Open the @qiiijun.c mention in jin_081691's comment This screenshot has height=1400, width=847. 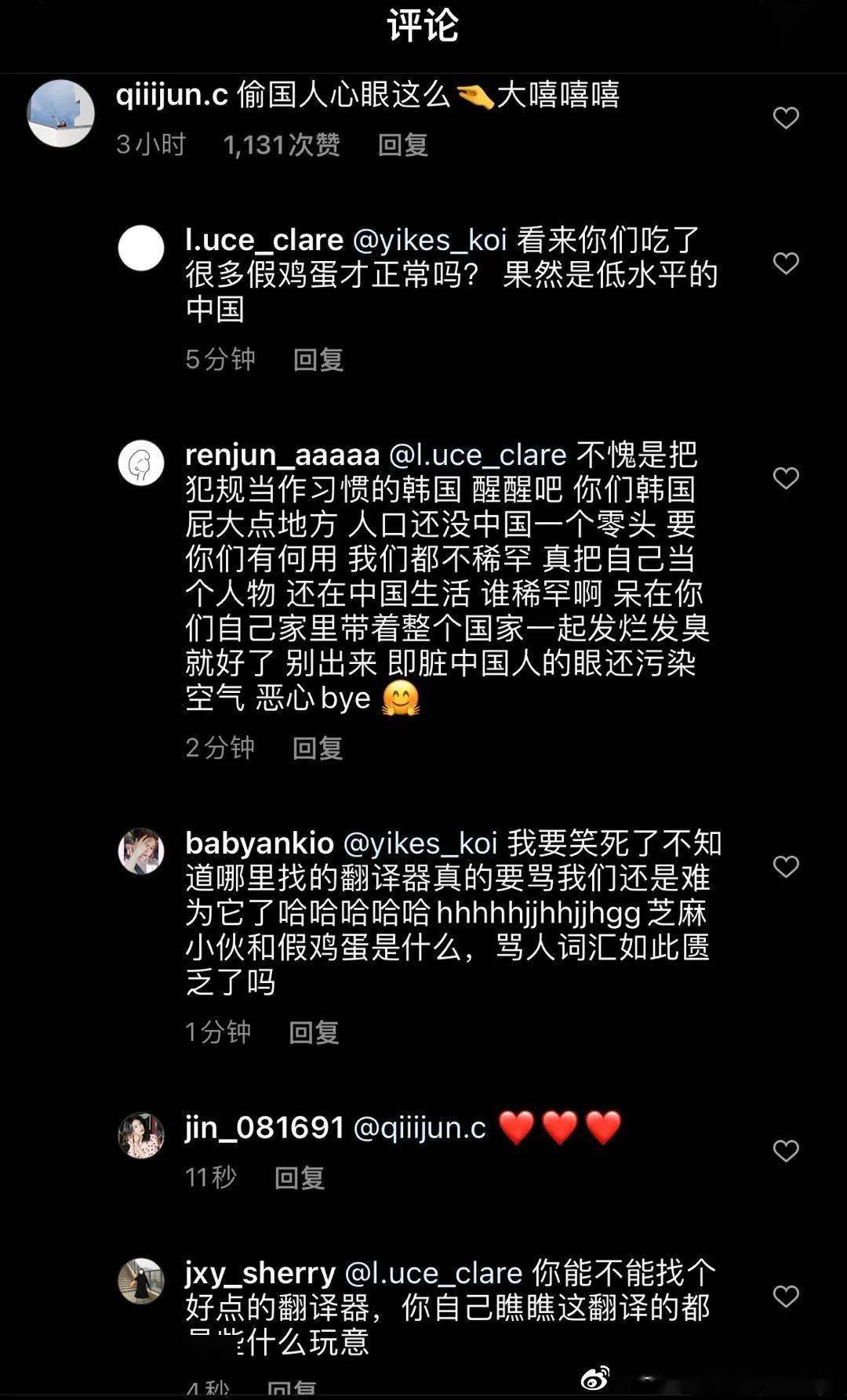420,1128
